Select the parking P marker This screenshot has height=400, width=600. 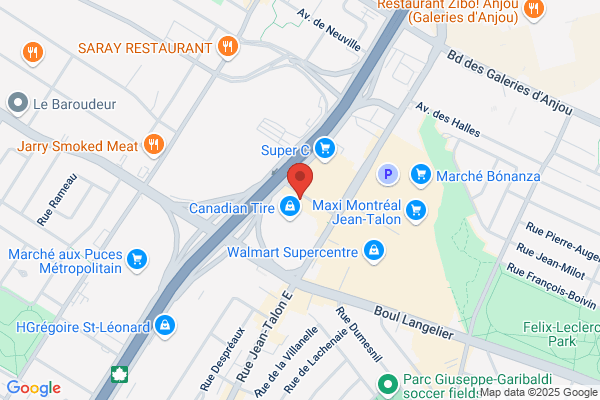coord(388,175)
